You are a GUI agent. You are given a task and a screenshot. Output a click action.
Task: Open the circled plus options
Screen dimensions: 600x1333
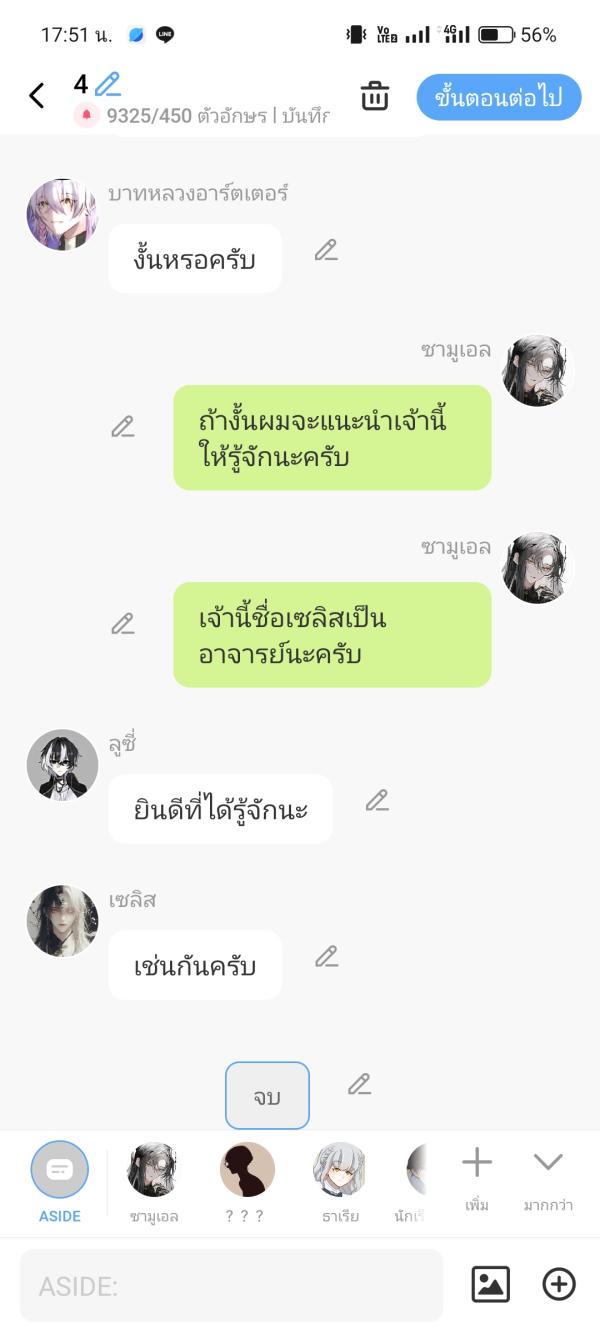pyautogui.click(x=558, y=1285)
